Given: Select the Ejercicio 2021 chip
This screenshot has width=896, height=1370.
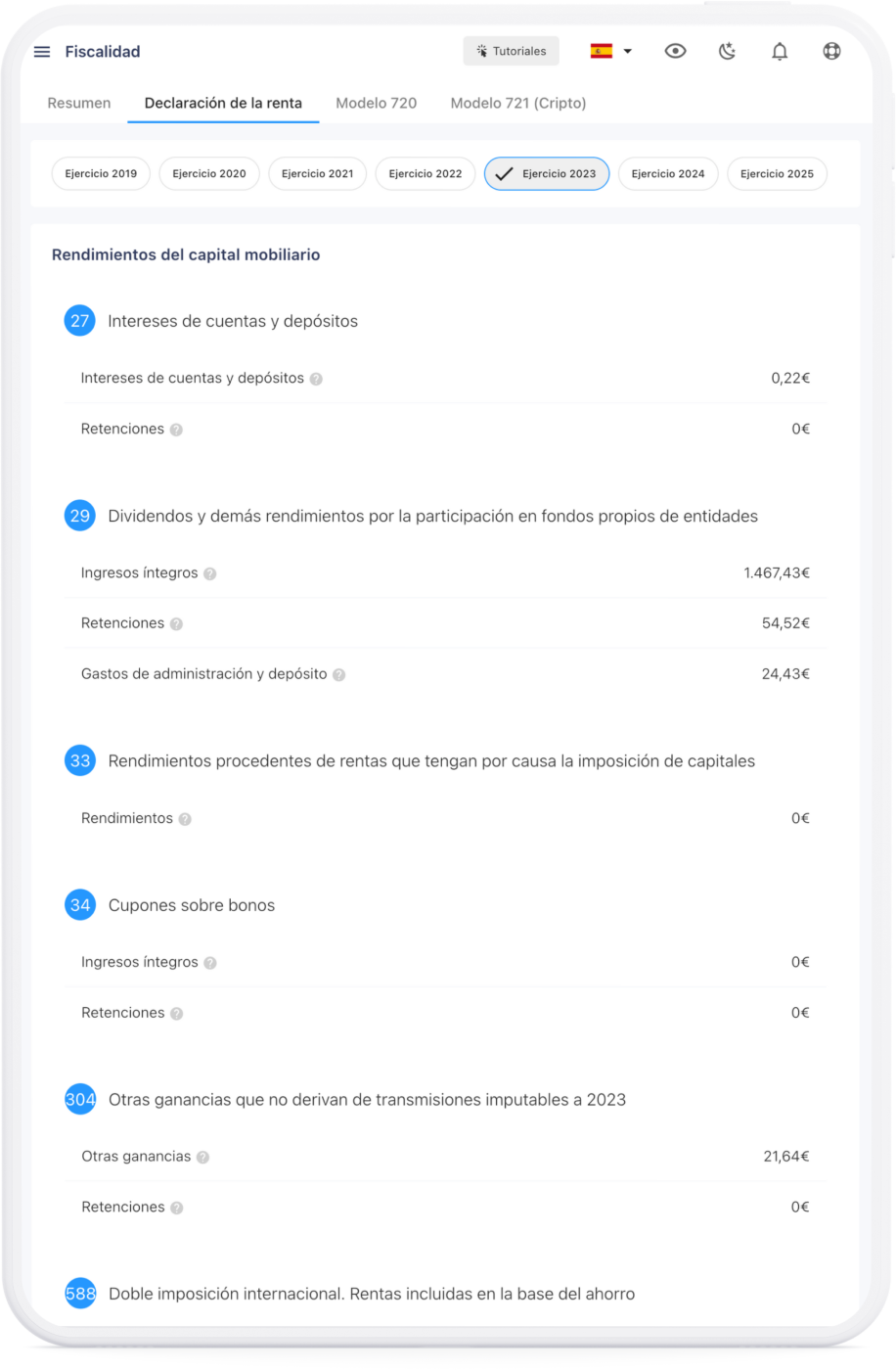Looking at the screenshot, I should point(317,174).
